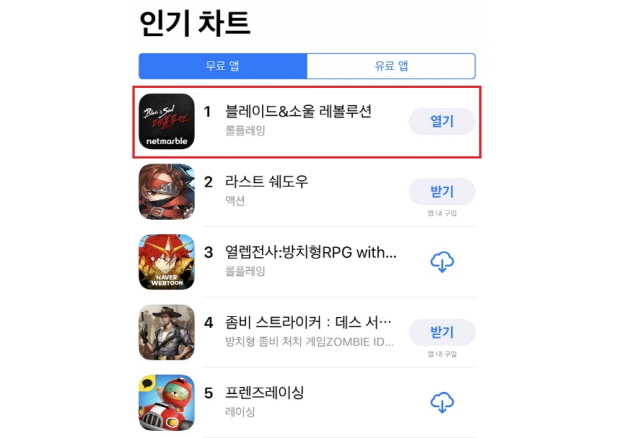635x438 pixels.
Task: Open the 프렌즈레이싱 app page
Action: (264, 393)
